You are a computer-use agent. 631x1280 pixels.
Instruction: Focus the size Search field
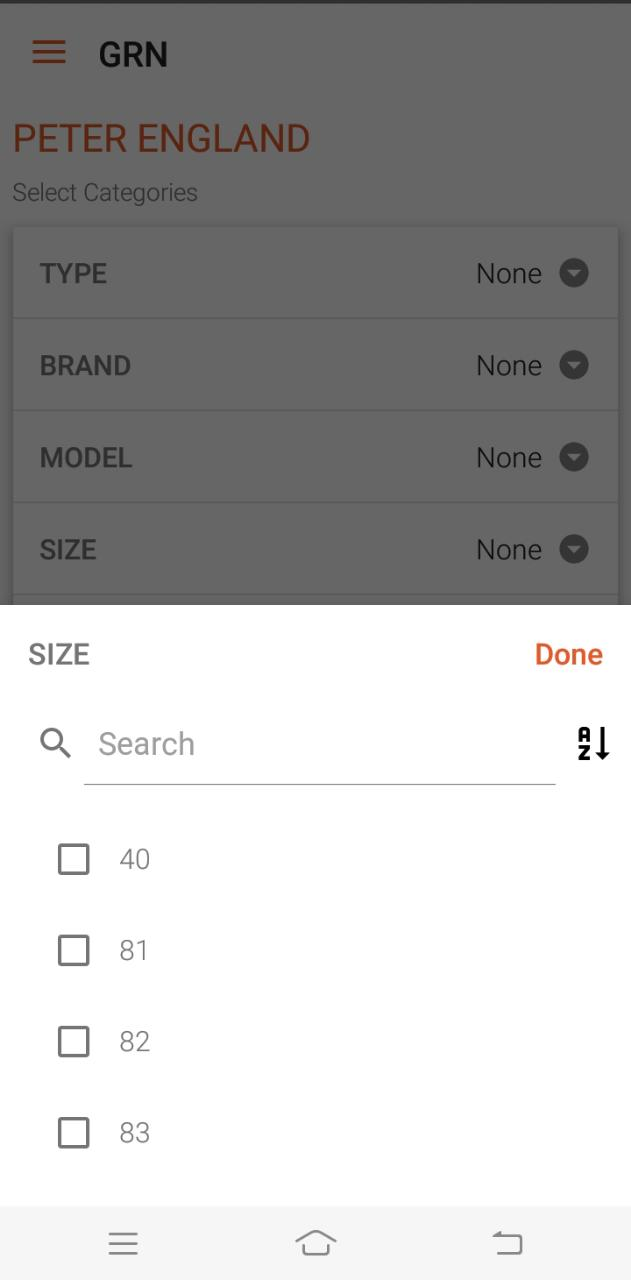(320, 744)
